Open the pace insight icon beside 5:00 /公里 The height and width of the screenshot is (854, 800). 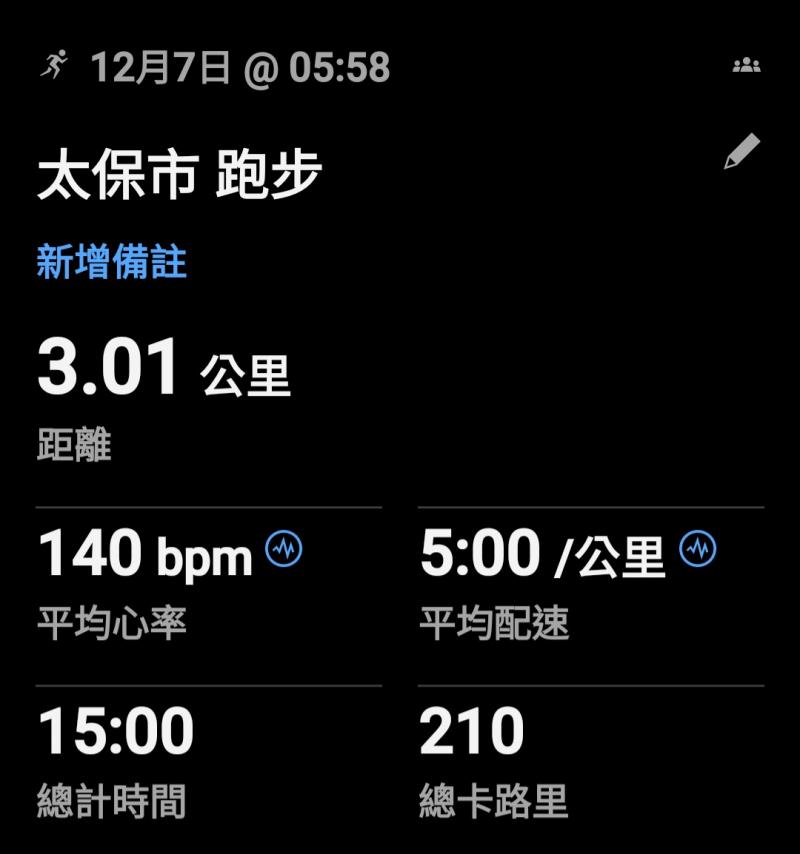[698, 548]
